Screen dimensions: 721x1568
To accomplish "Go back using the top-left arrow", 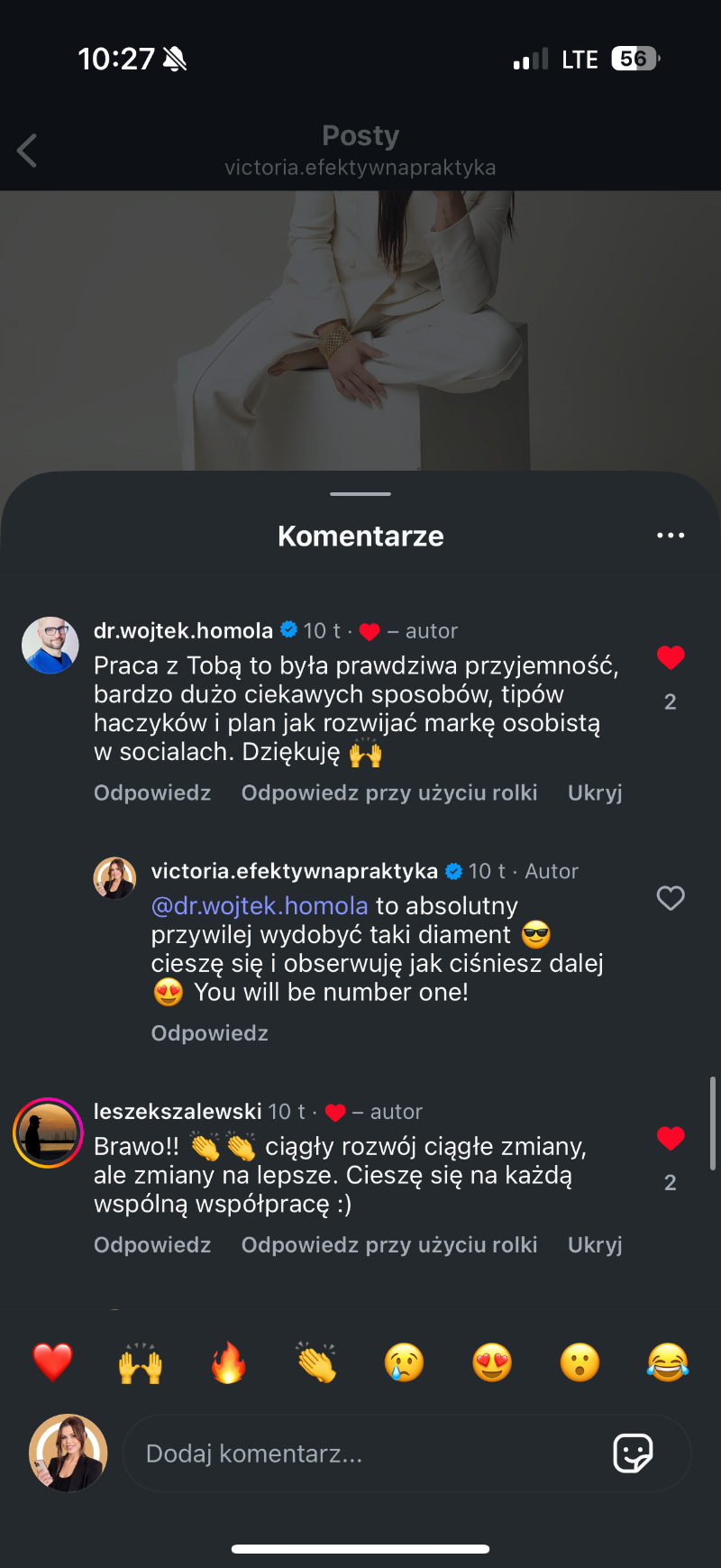I will click(28, 151).
